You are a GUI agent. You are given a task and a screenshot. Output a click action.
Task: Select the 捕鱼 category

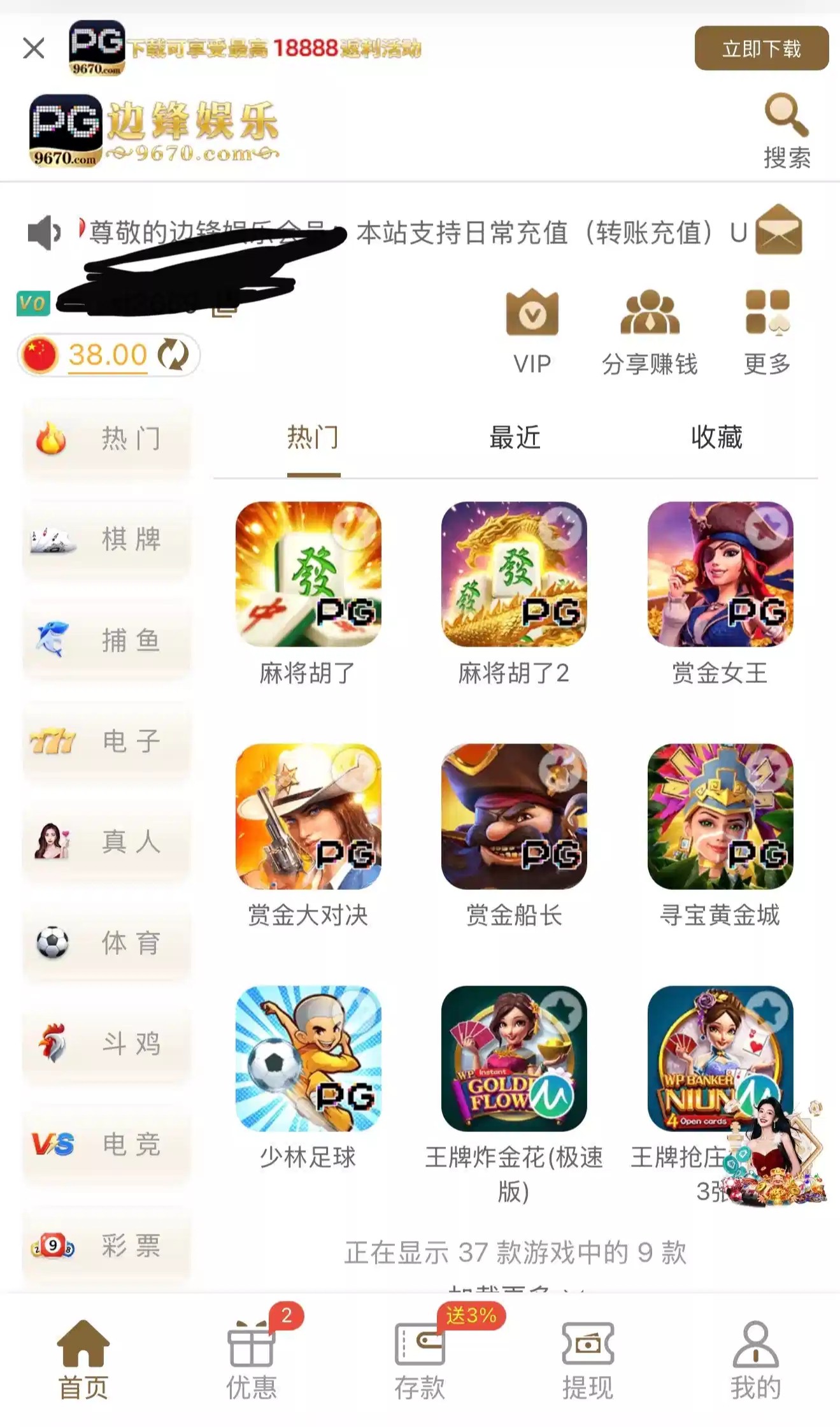point(107,640)
